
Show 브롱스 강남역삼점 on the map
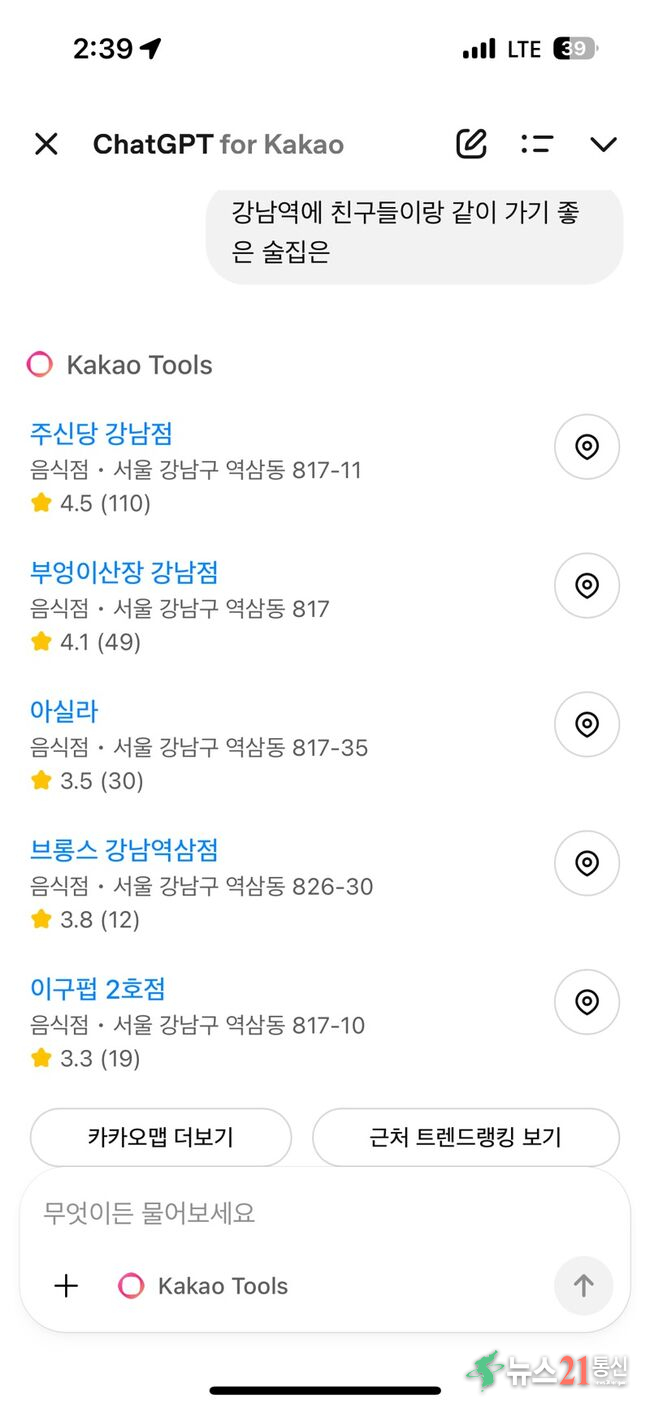[587, 864]
